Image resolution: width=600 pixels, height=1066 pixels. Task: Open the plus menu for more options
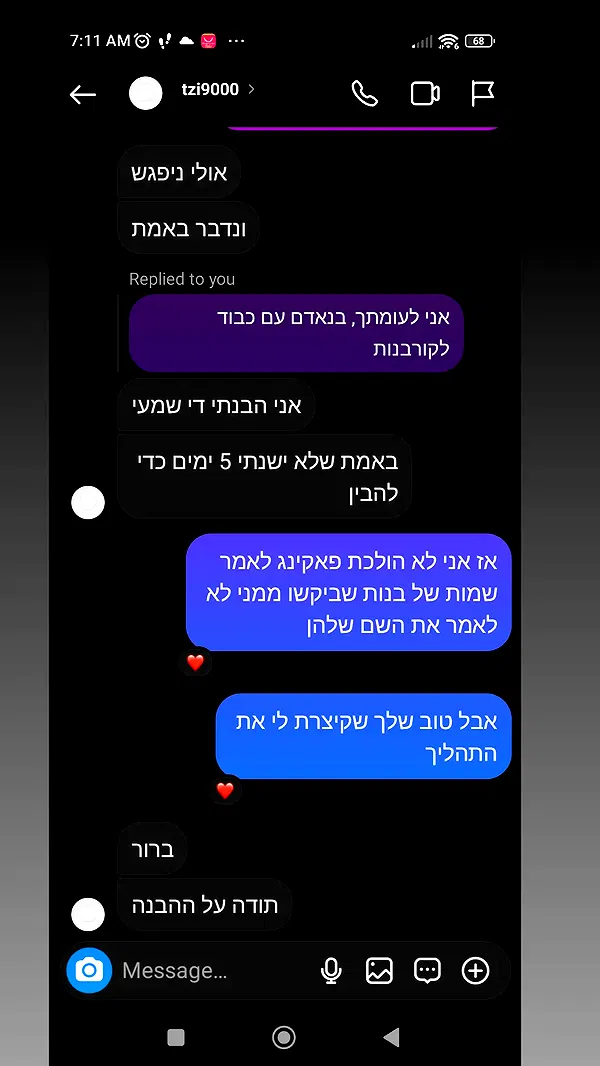(x=475, y=970)
